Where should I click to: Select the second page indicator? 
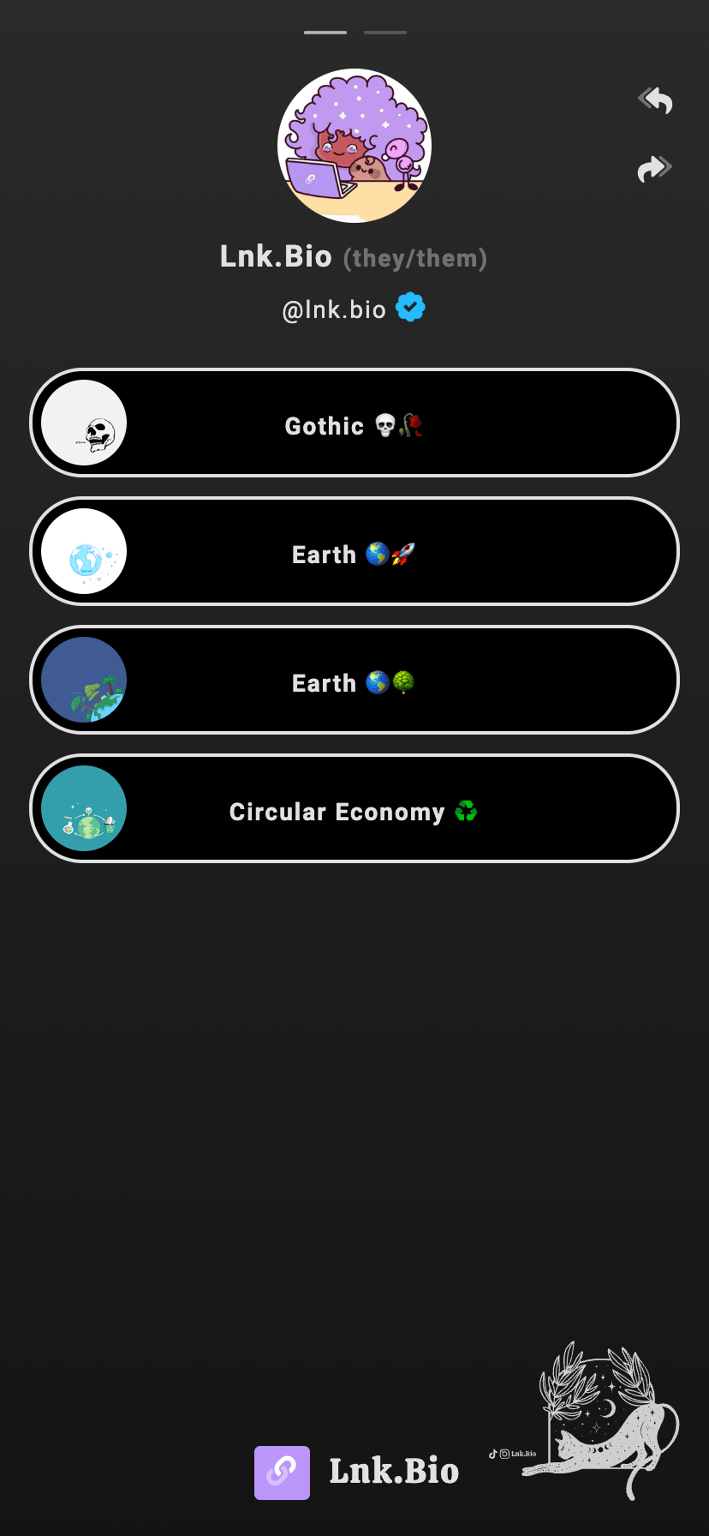click(x=385, y=33)
